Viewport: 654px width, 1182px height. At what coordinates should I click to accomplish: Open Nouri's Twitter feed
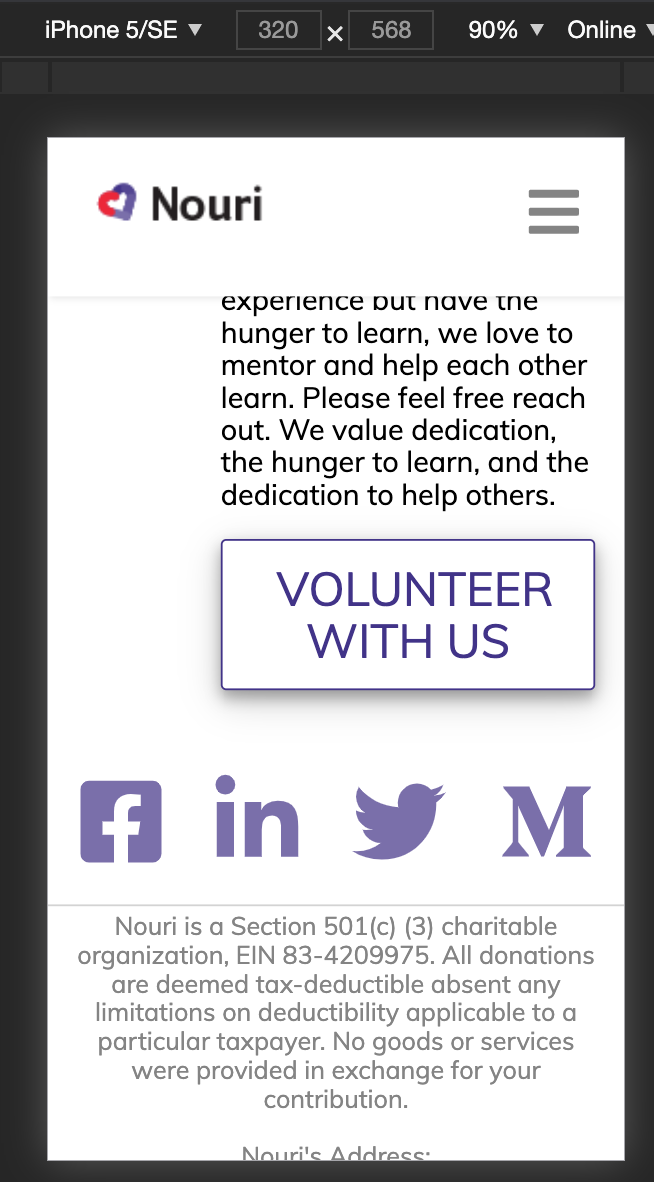[399, 821]
